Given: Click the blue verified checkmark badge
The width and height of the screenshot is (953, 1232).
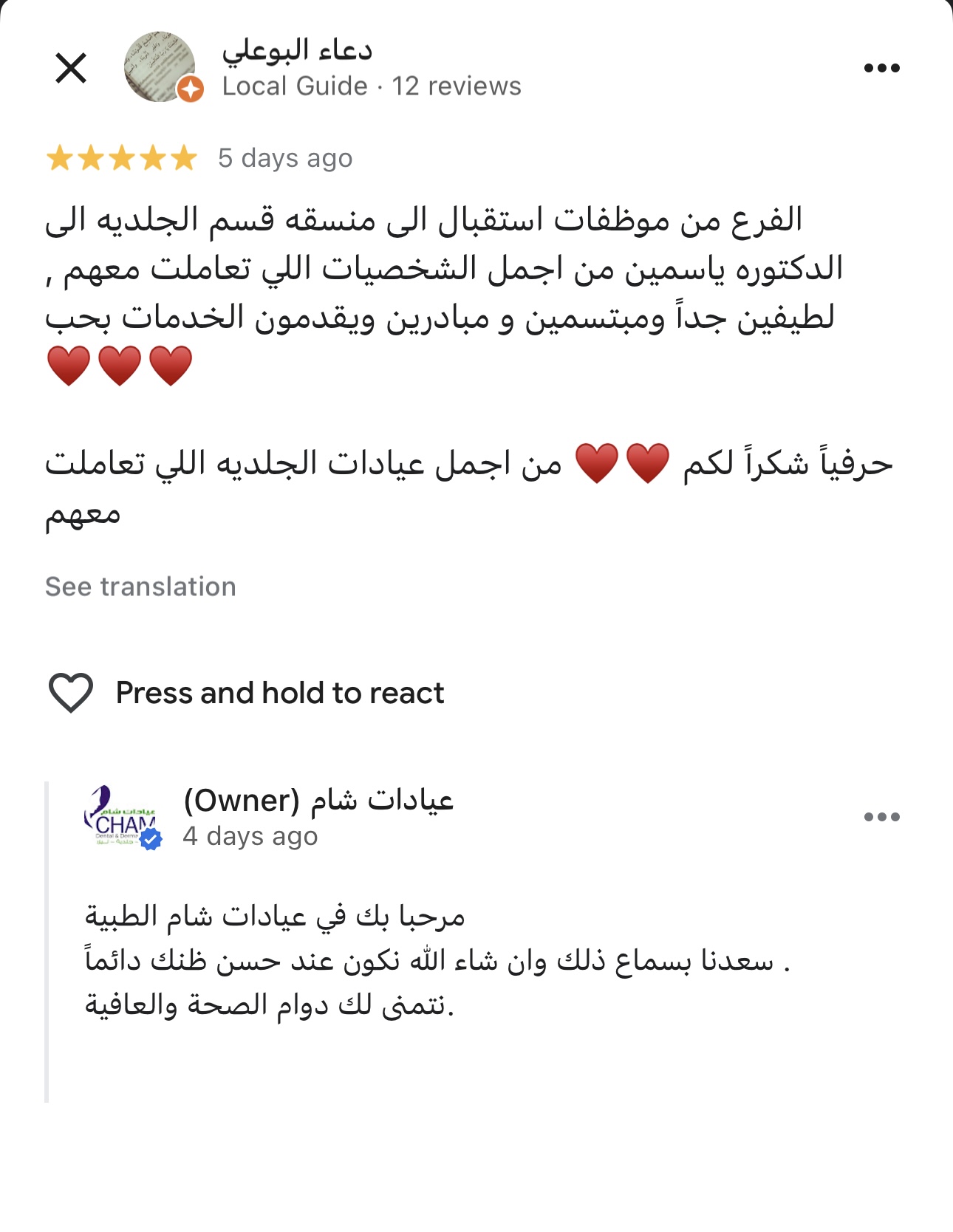Looking at the screenshot, I should click(151, 838).
